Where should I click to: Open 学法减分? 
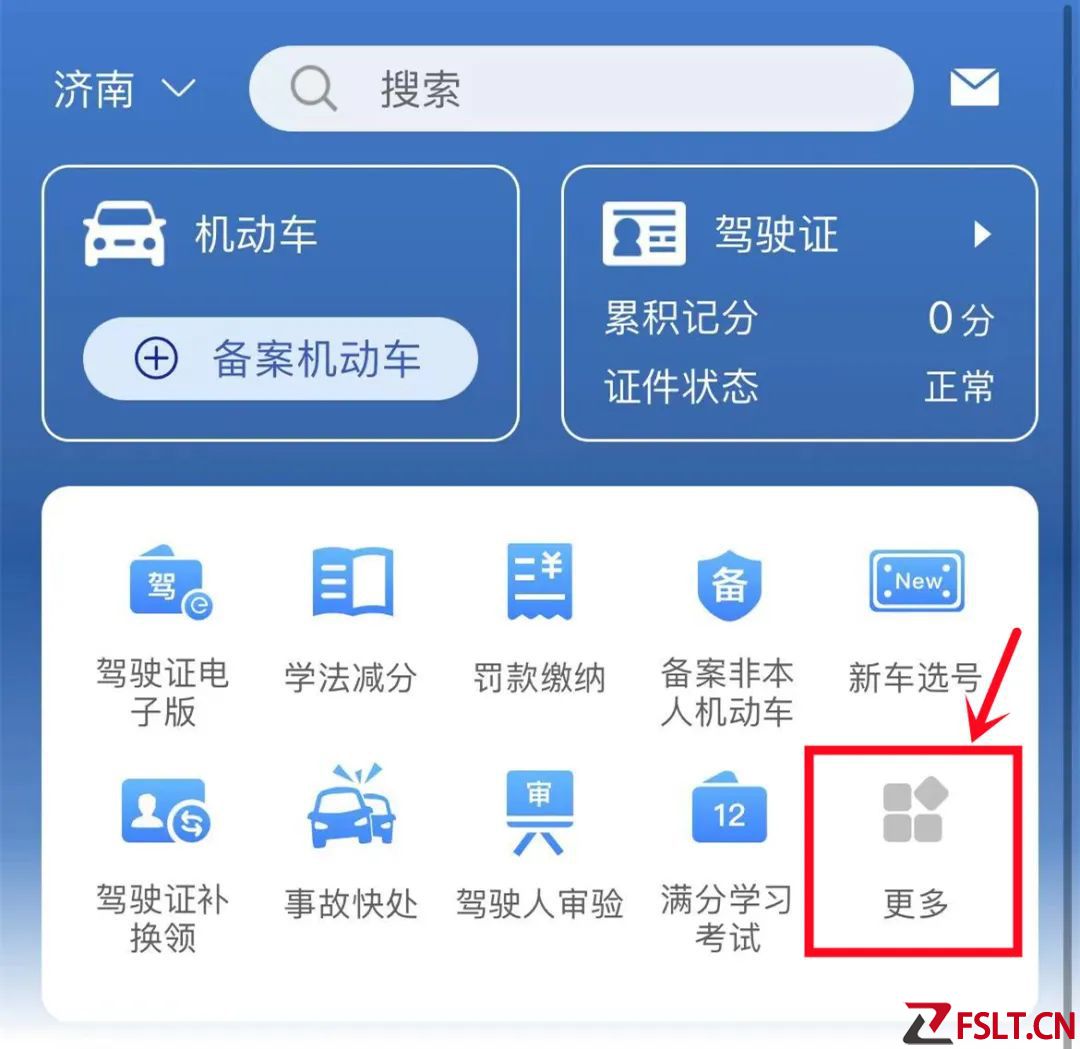tap(351, 620)
